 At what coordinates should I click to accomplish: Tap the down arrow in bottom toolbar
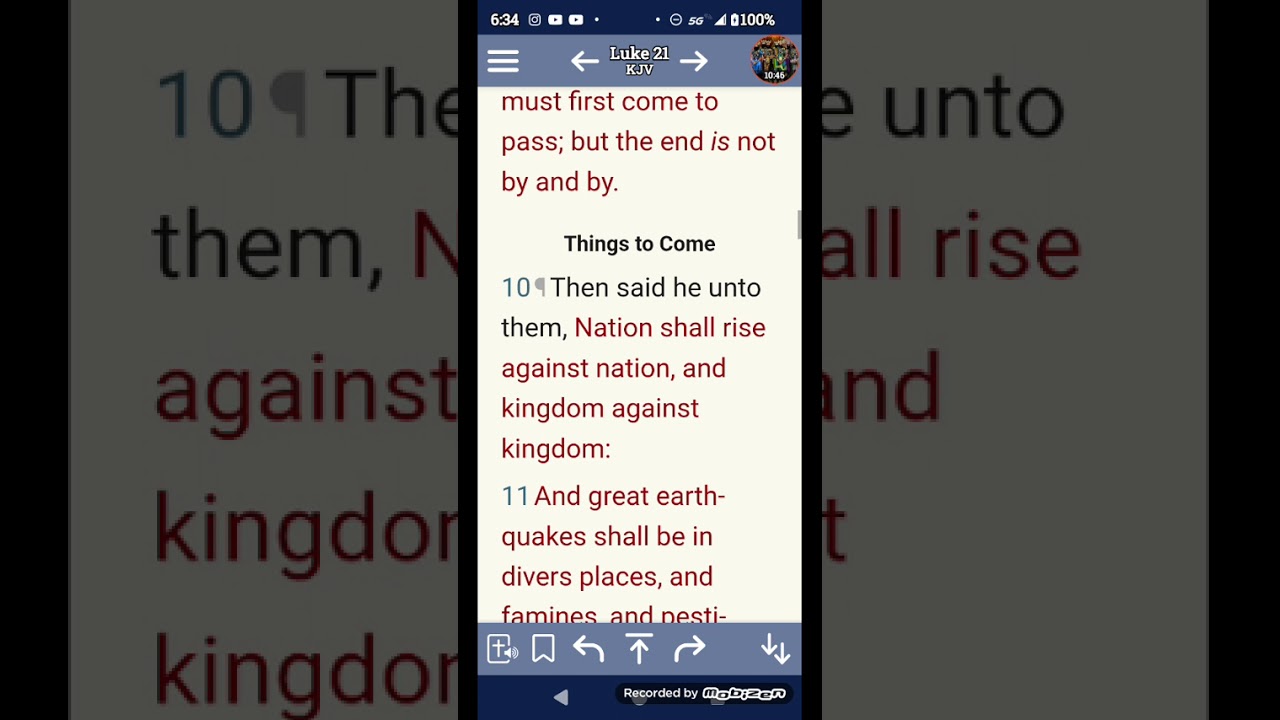click(x=776, y=649)
